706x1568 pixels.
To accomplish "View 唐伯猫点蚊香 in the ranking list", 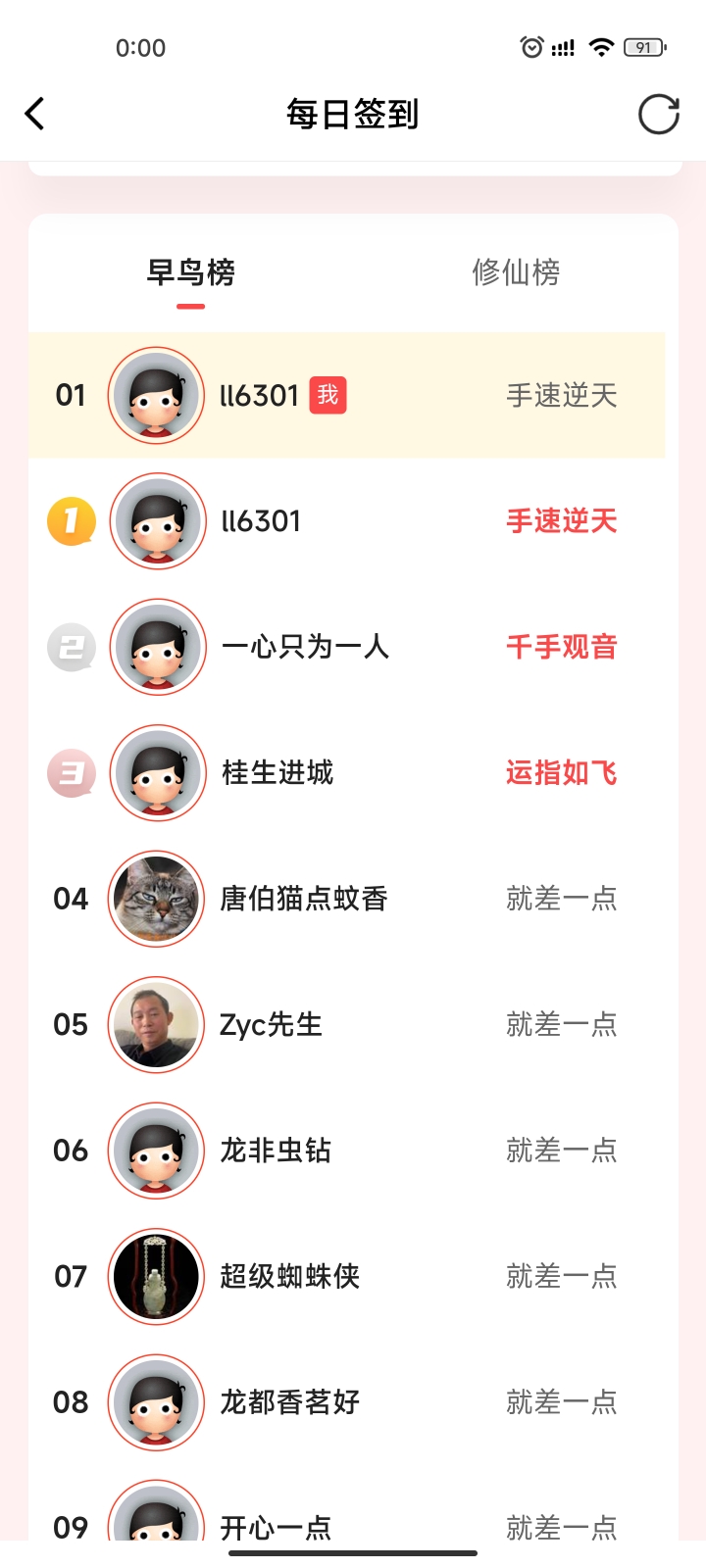I will [347, 899].
